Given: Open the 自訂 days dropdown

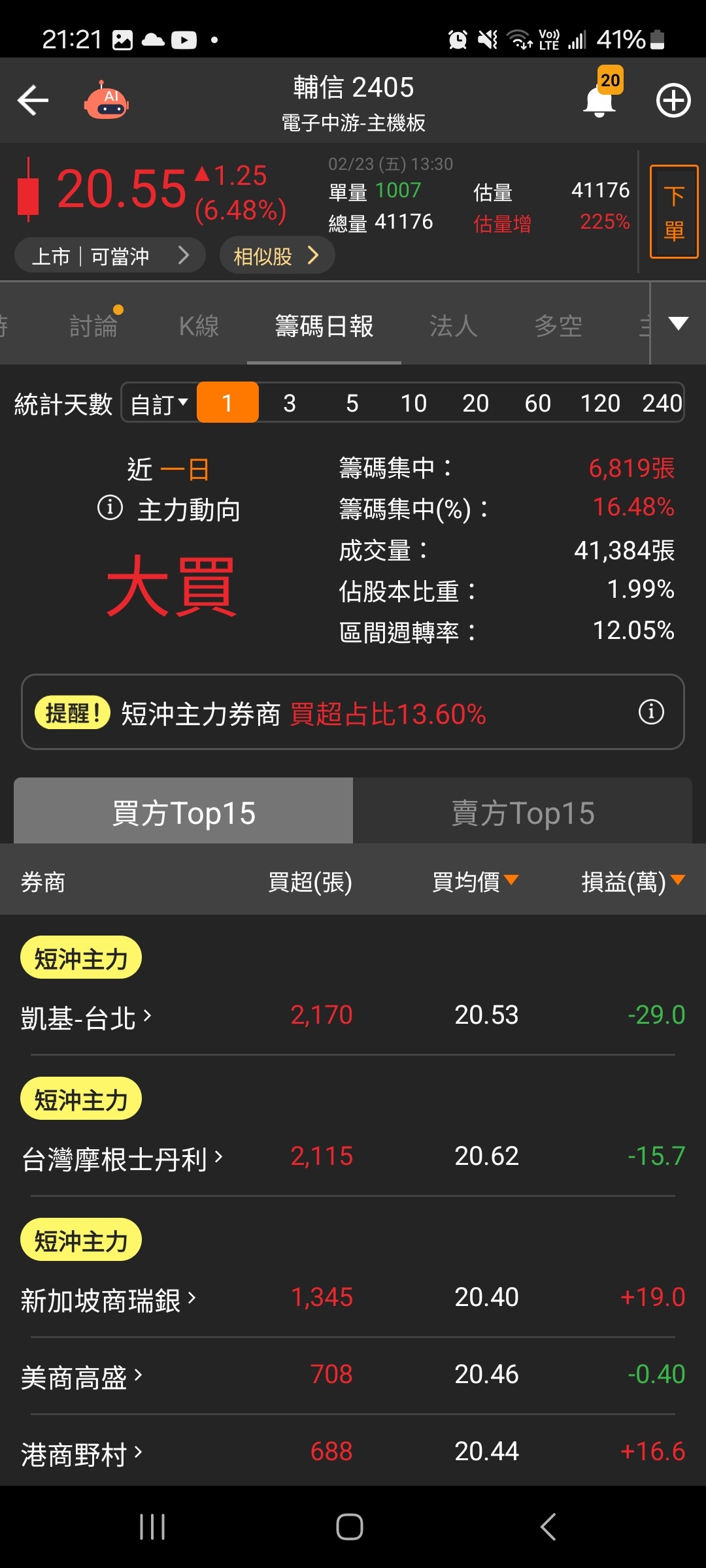Looking at the screenshot, I should pyautogui.click(x=159, y=404).
